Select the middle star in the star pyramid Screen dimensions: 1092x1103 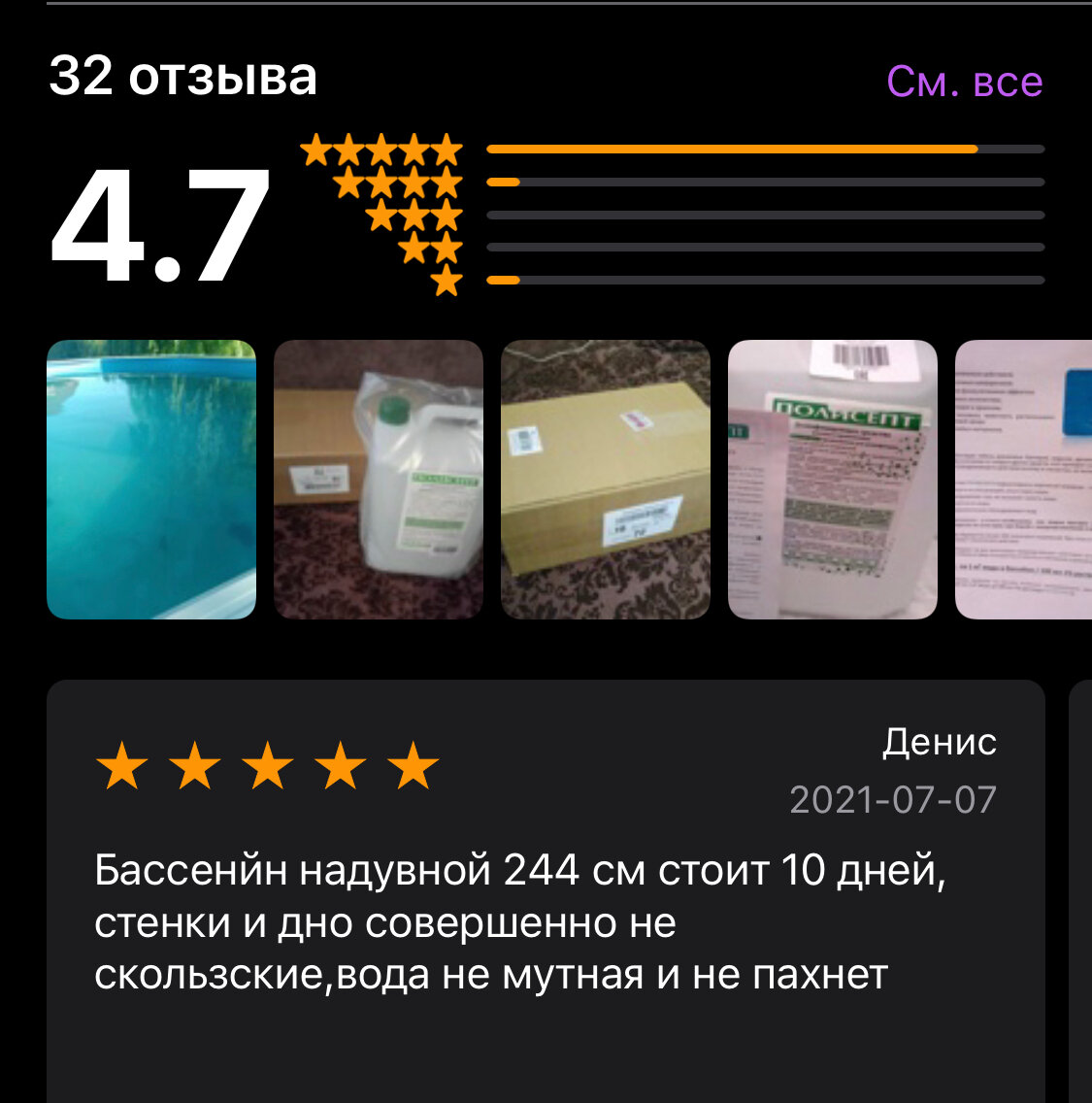414,215
